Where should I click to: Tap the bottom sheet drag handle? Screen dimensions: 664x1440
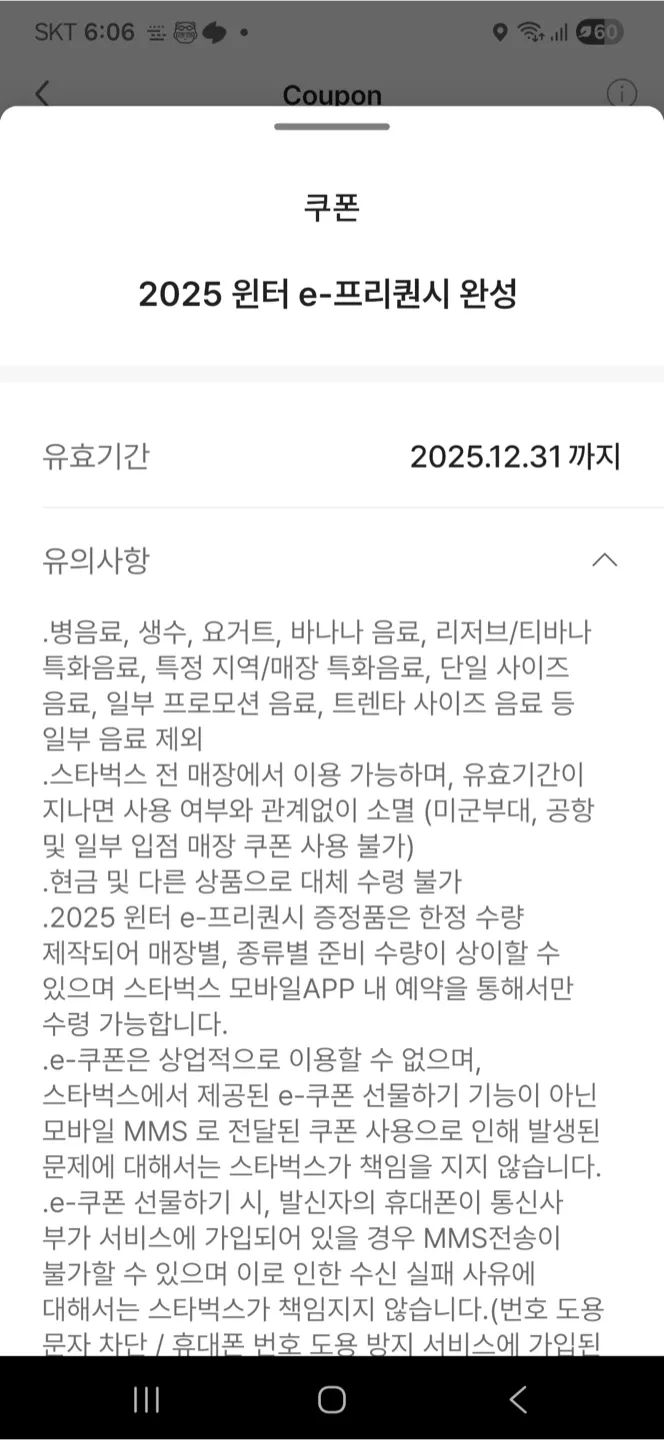pyautogui.click(x=331, y=127)
